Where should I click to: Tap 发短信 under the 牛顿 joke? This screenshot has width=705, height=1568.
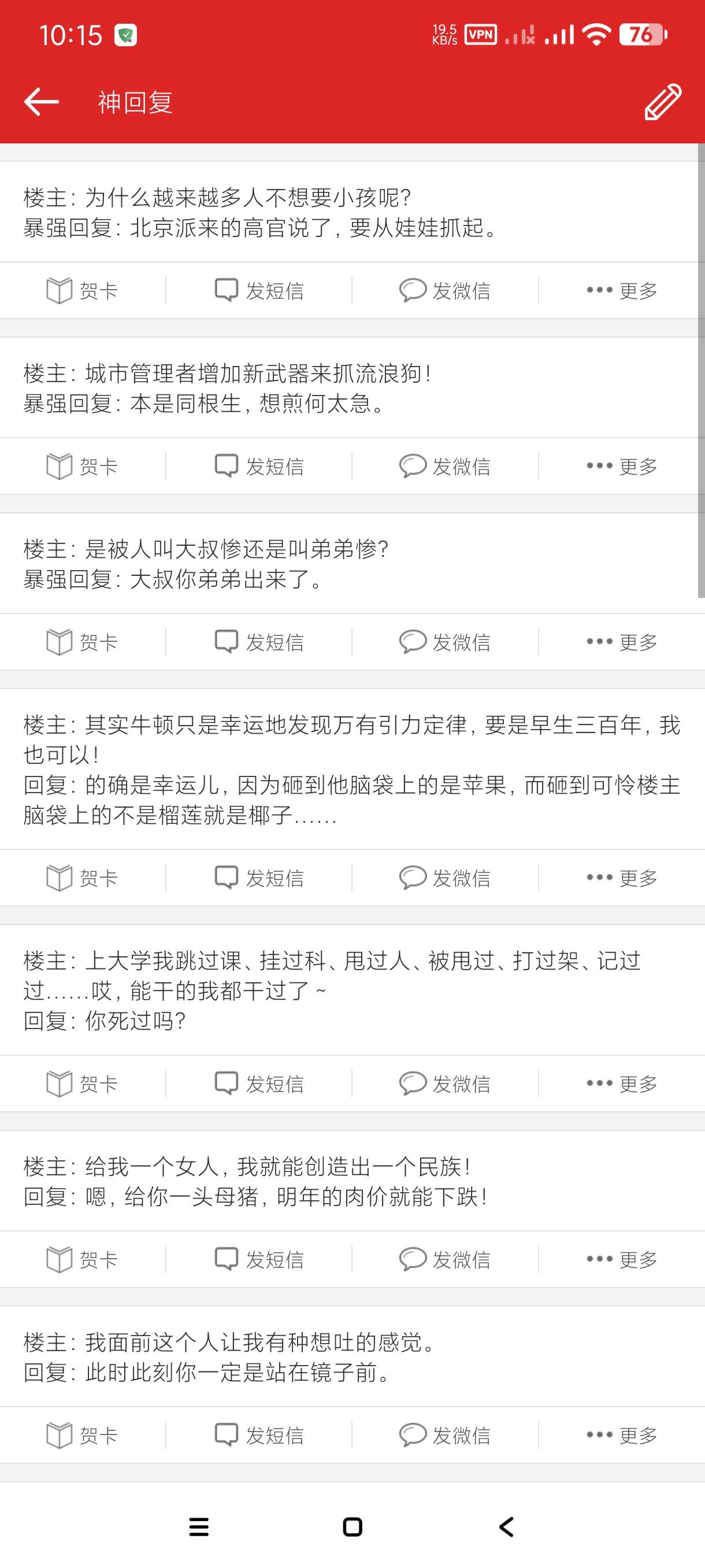click(259, 878)
